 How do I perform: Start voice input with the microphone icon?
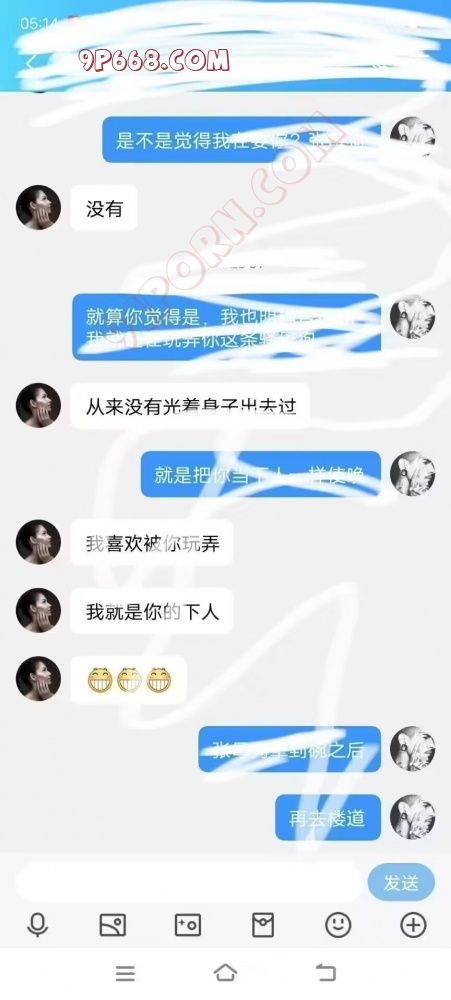pos(38,925)
